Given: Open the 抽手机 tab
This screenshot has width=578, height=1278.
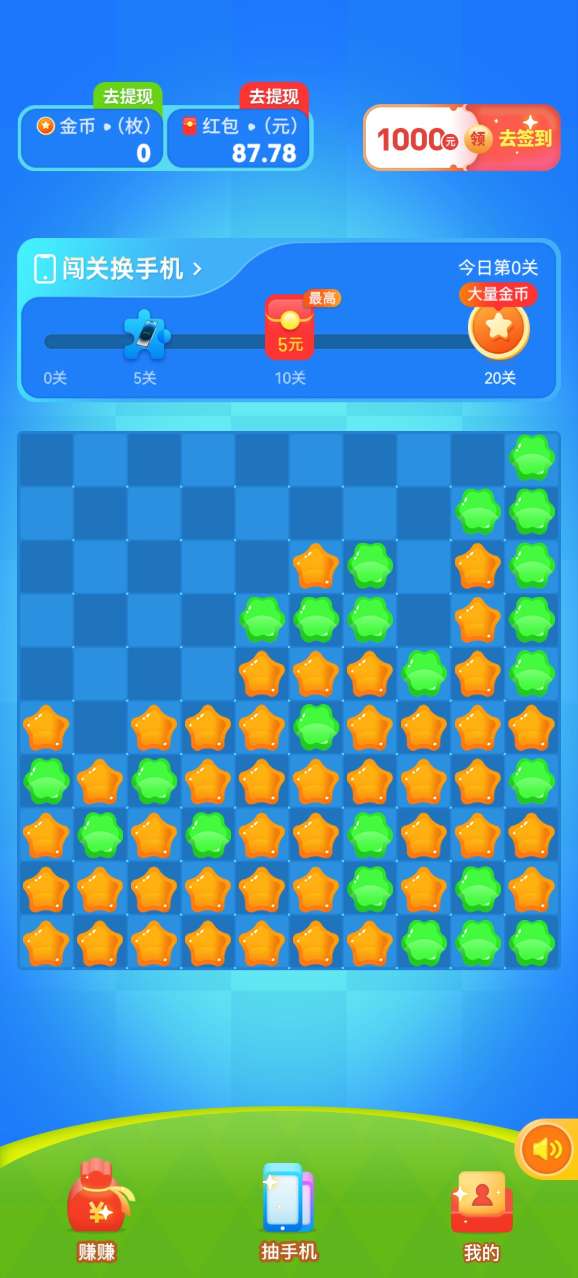Looking at the screenshot, I should click(289, 1211).
